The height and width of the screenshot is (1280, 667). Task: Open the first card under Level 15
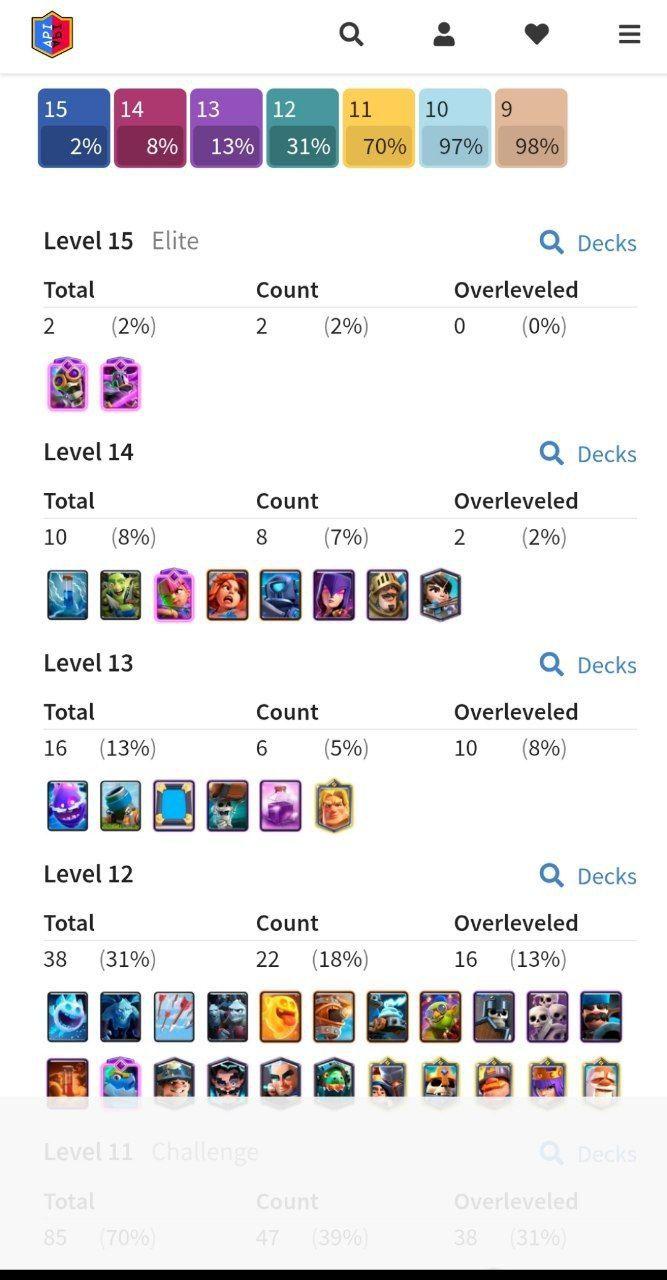67,384
